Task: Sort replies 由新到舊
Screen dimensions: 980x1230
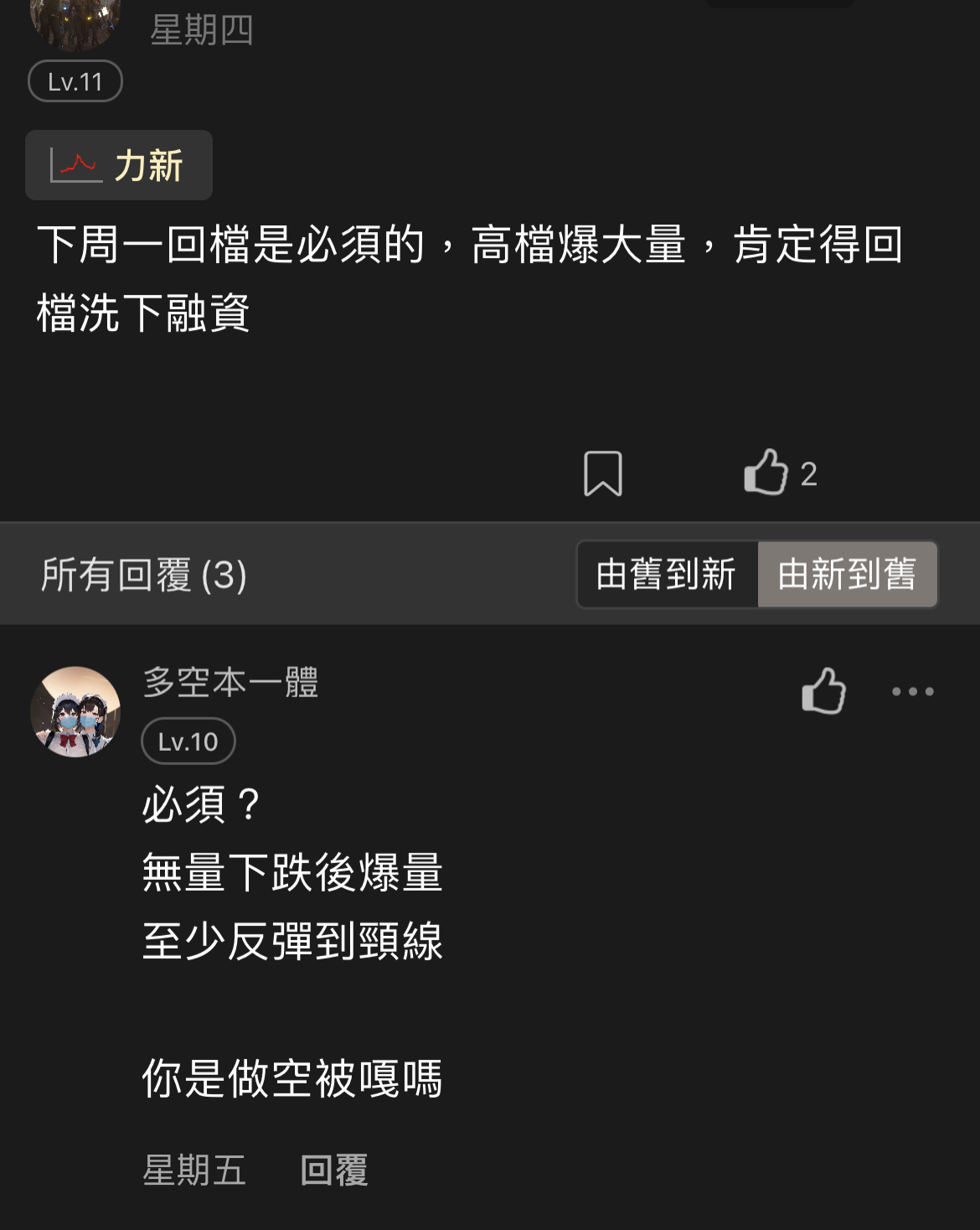Action: click(x=847, y=575)
